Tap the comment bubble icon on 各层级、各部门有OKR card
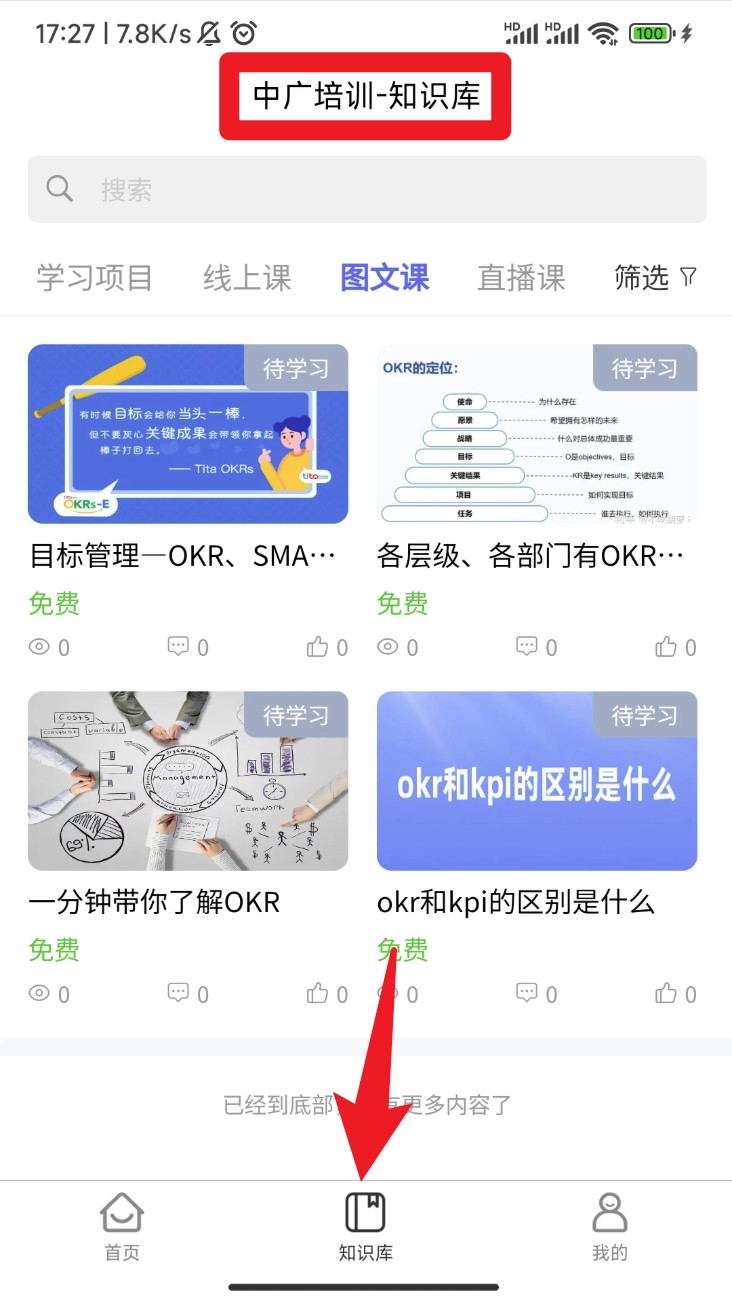Viewport: 732px width, 1304px height. 528,647
